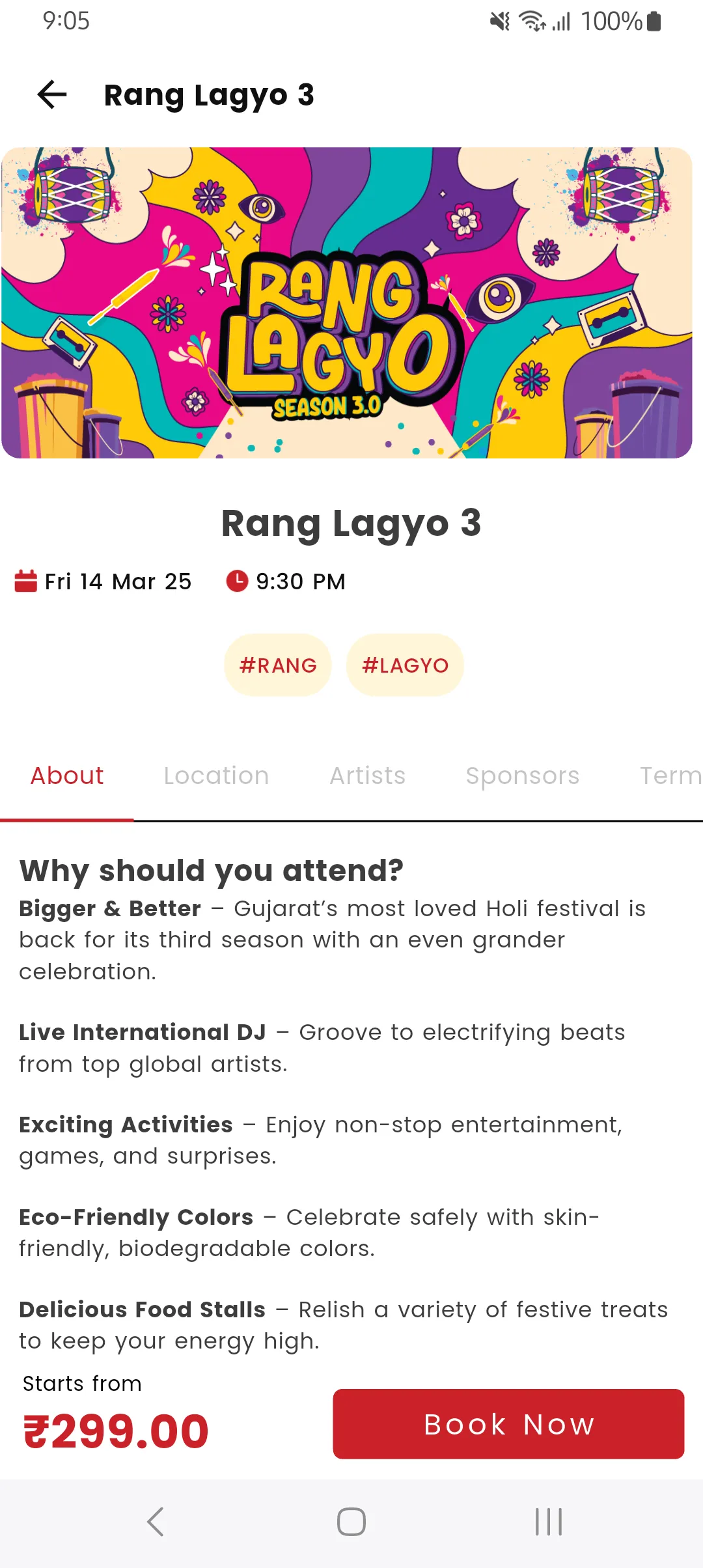Image resolution: width=703 pixels, height=1568 pixels.
Task: Go back using the app bar arrow
Action: pyautogui.click(x=52, y=95)
